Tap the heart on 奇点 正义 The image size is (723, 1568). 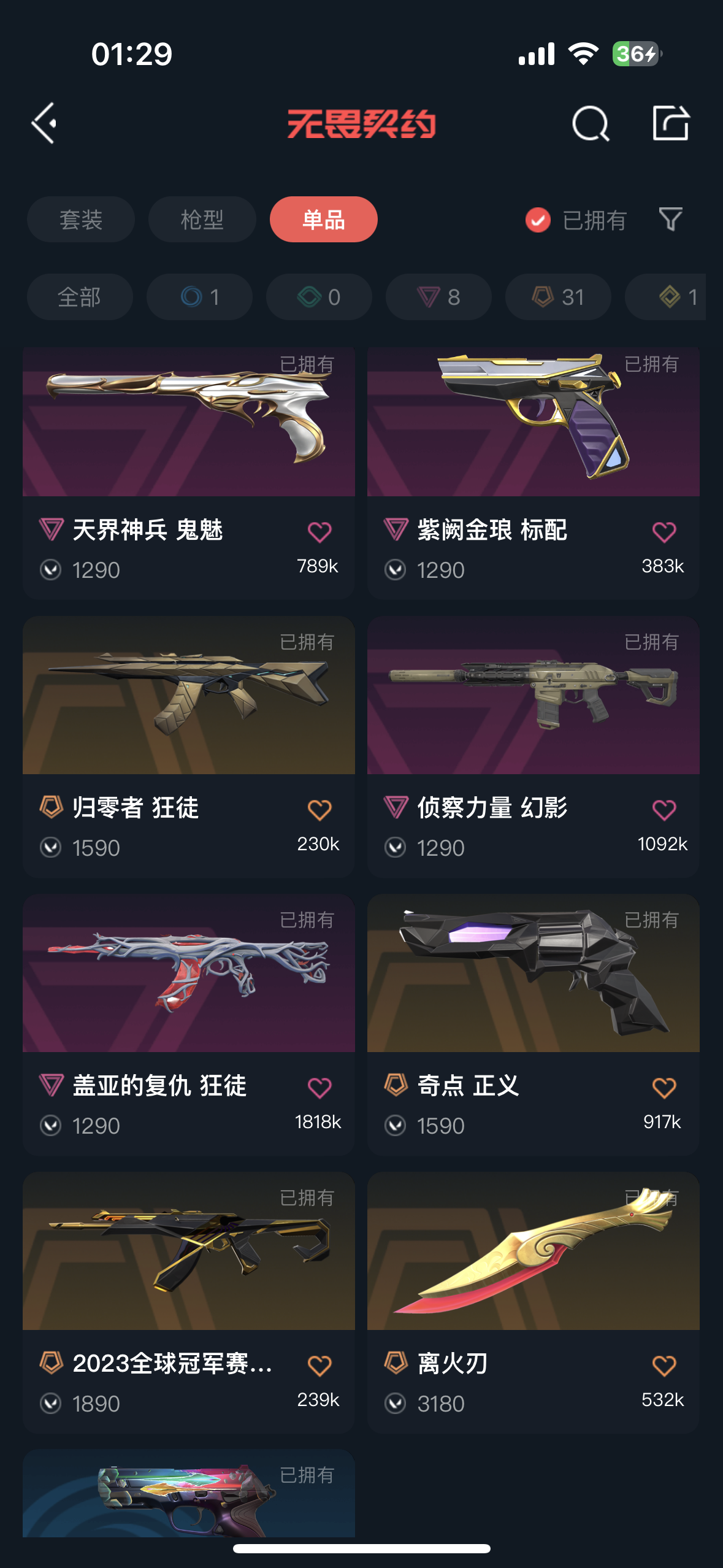point(664,1088)
